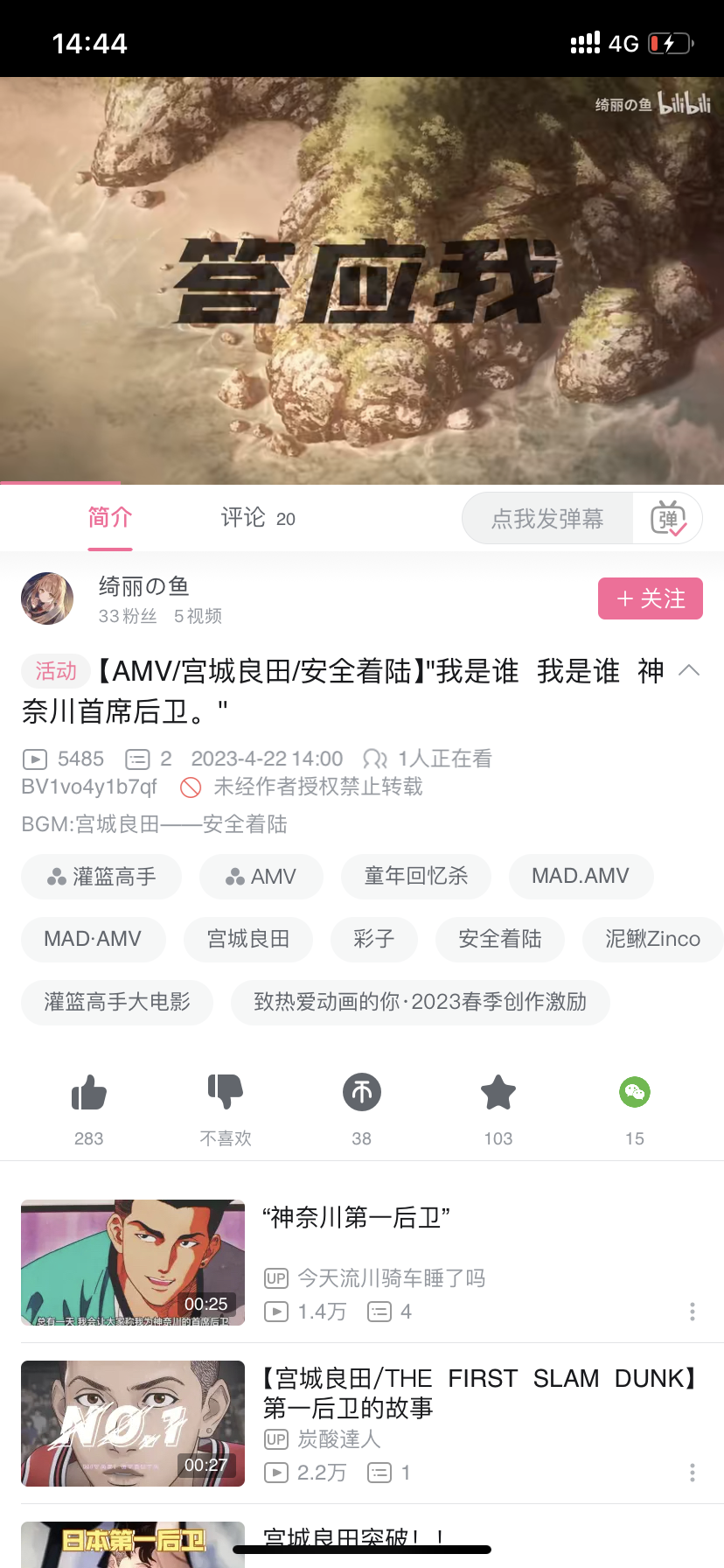Viewport: 724px width, 1568px height.
Task: Toggle the danmaku 弹 icon
Action: click(x=669, y=518)
